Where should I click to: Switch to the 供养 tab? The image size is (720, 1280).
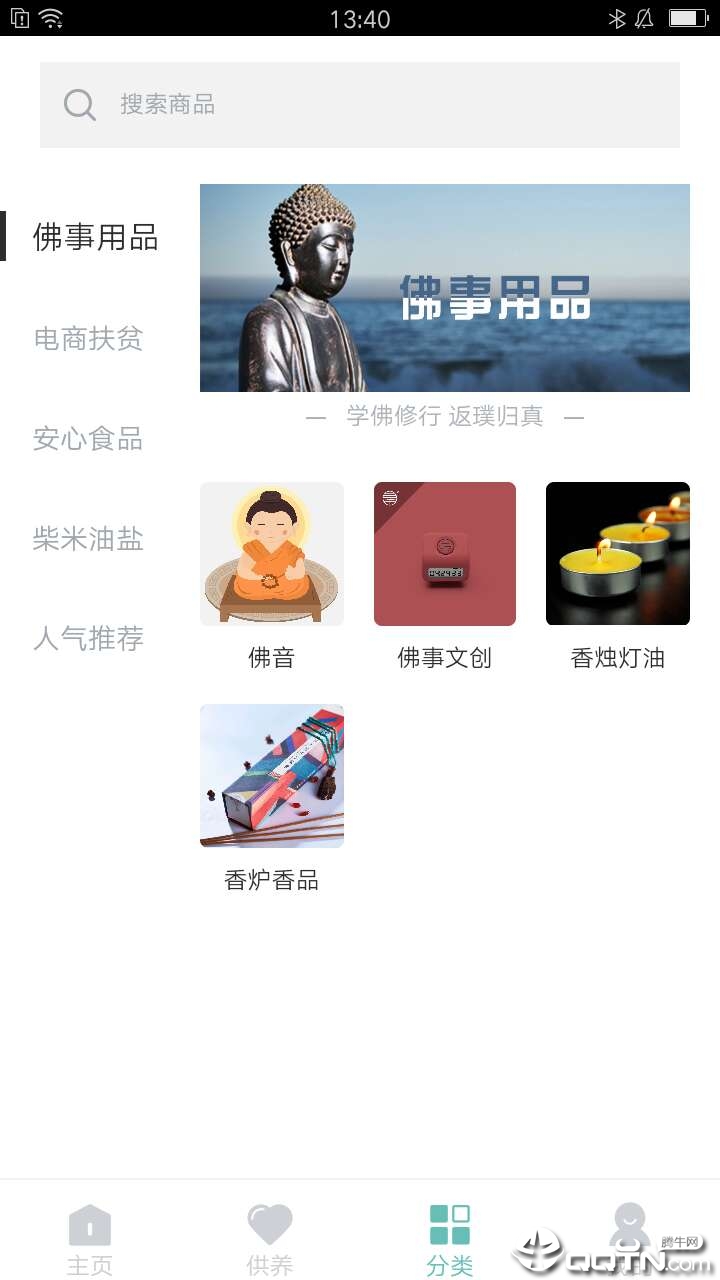(x=270, y=1238)
